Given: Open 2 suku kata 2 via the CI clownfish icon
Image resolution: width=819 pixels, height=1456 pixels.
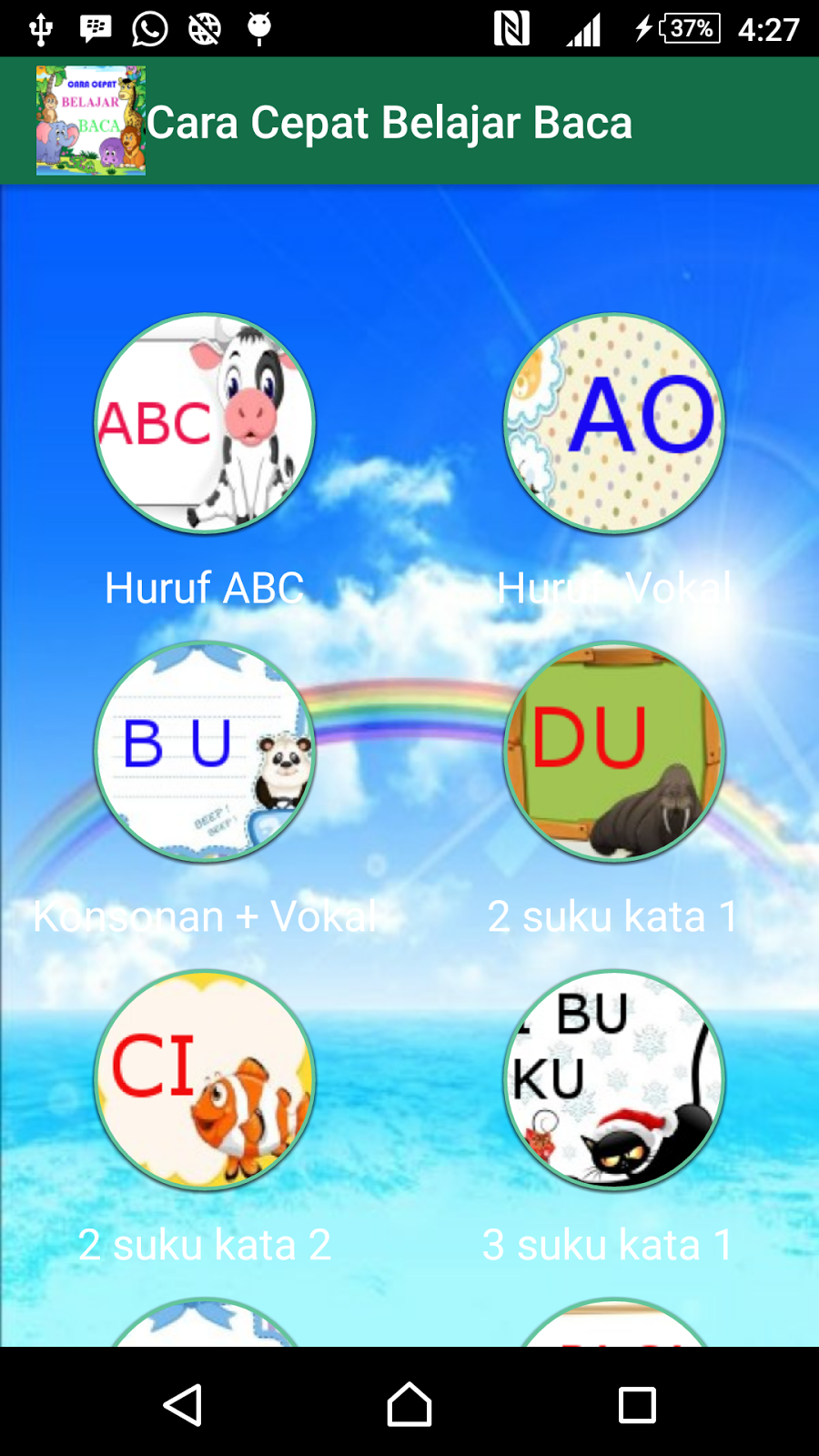Looking at the screenshot, I should [204, 1079].
